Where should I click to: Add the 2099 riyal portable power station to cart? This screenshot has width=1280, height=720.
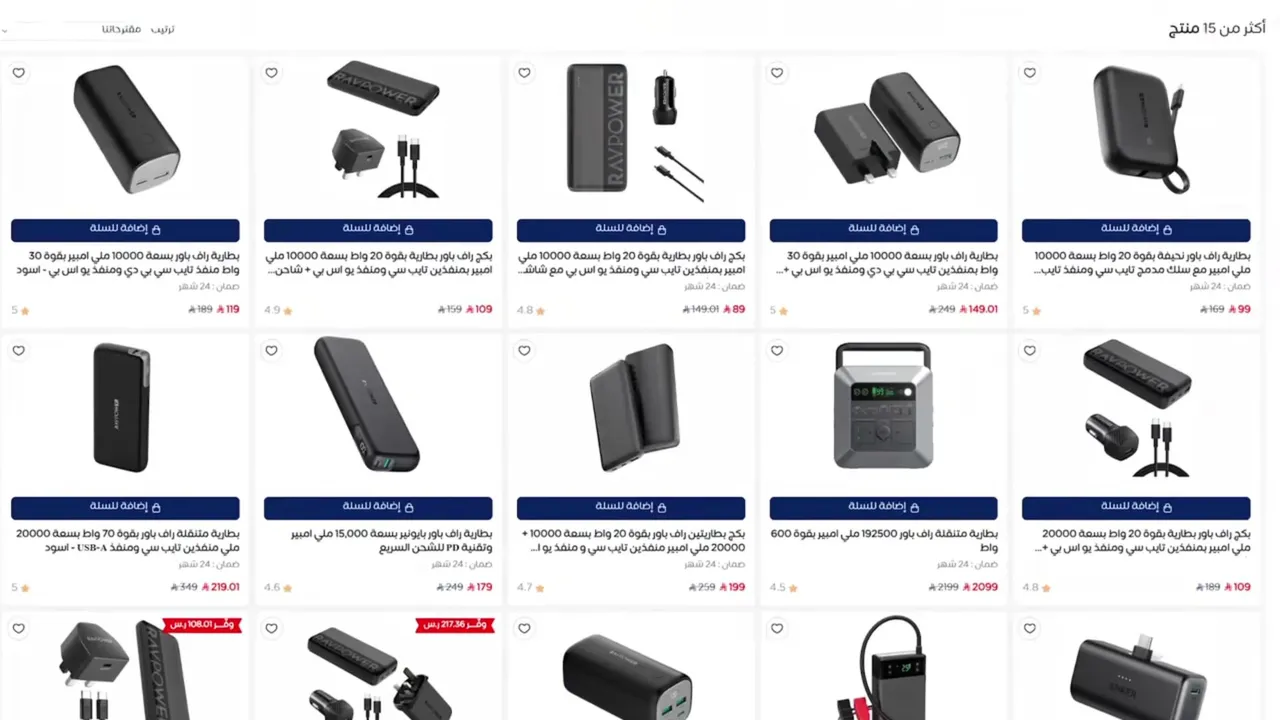coord(883,508)
